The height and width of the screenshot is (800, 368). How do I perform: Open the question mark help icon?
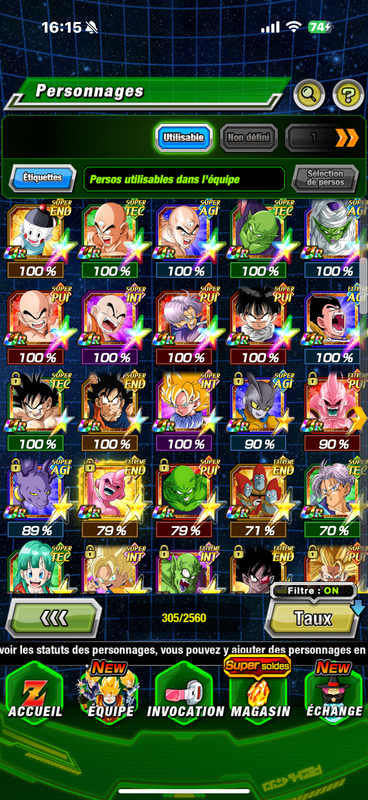tap(348, 94)
